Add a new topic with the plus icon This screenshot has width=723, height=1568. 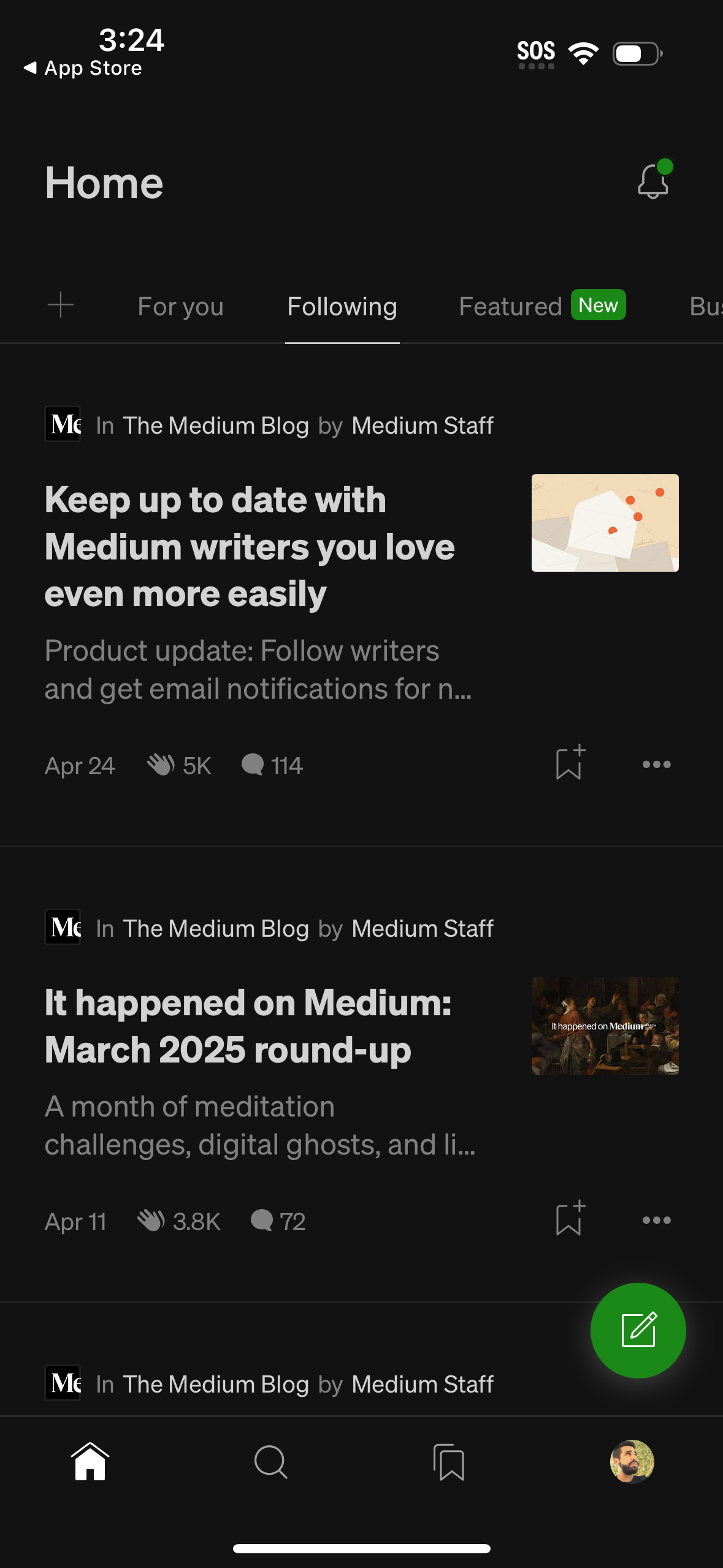(x=61, y=305)
